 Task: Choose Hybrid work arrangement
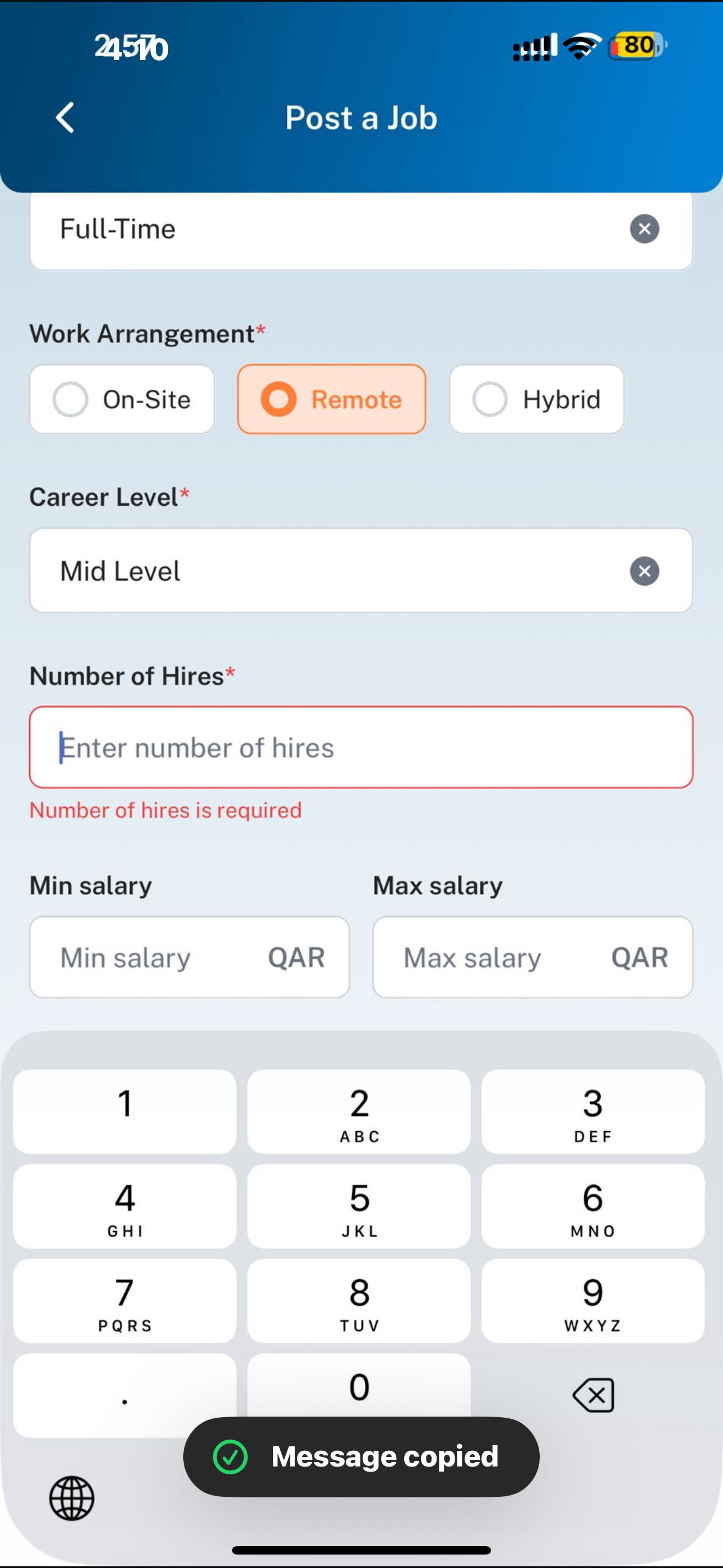tap(537, 399)
